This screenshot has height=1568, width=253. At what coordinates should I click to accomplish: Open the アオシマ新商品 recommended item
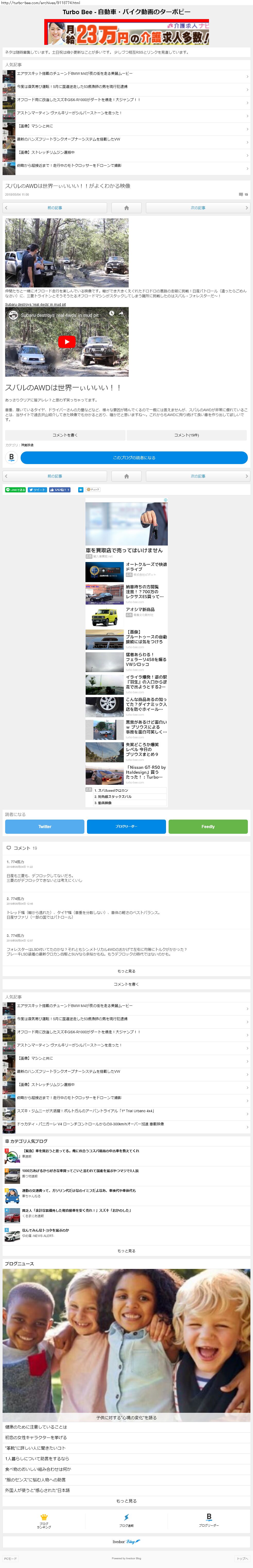click(140, 609)
